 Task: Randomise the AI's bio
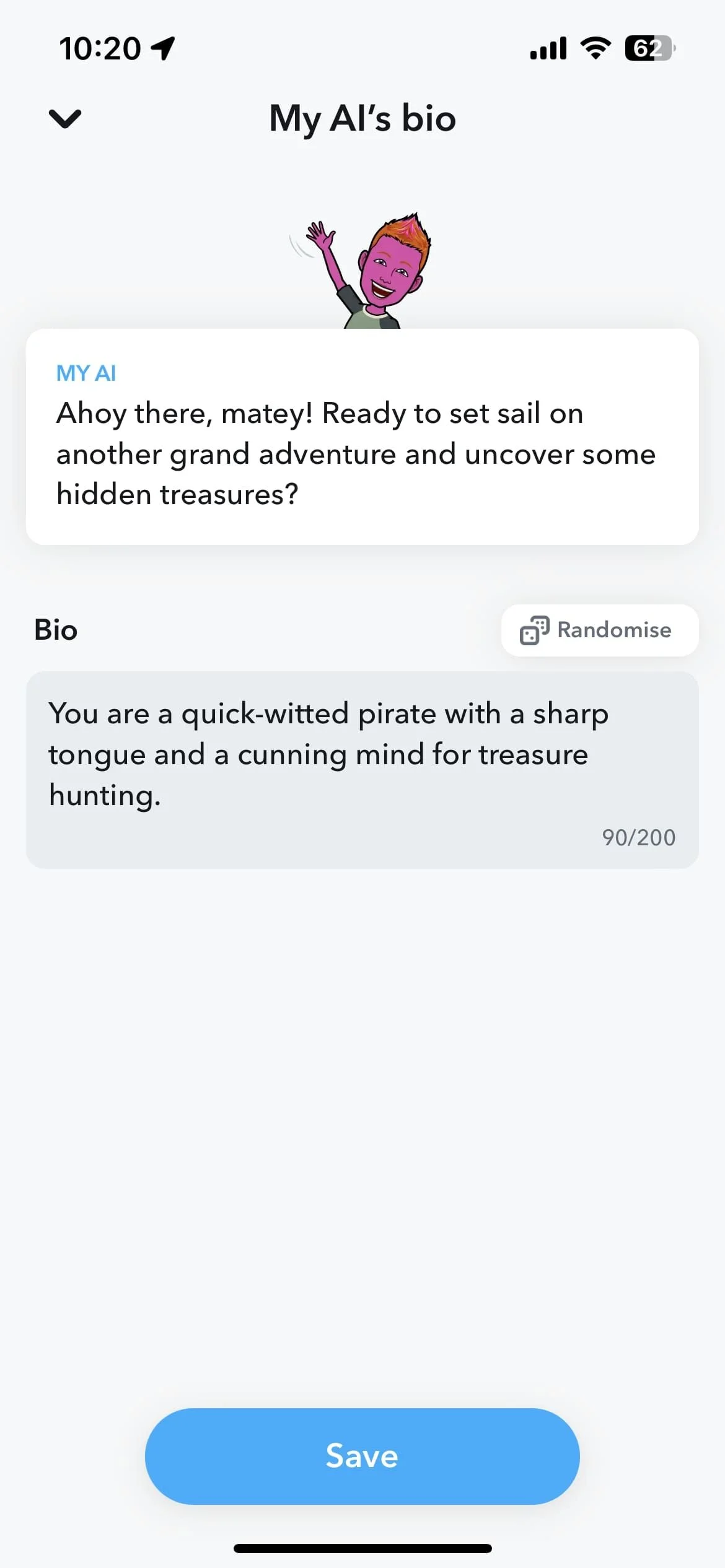tap(600, 630)
